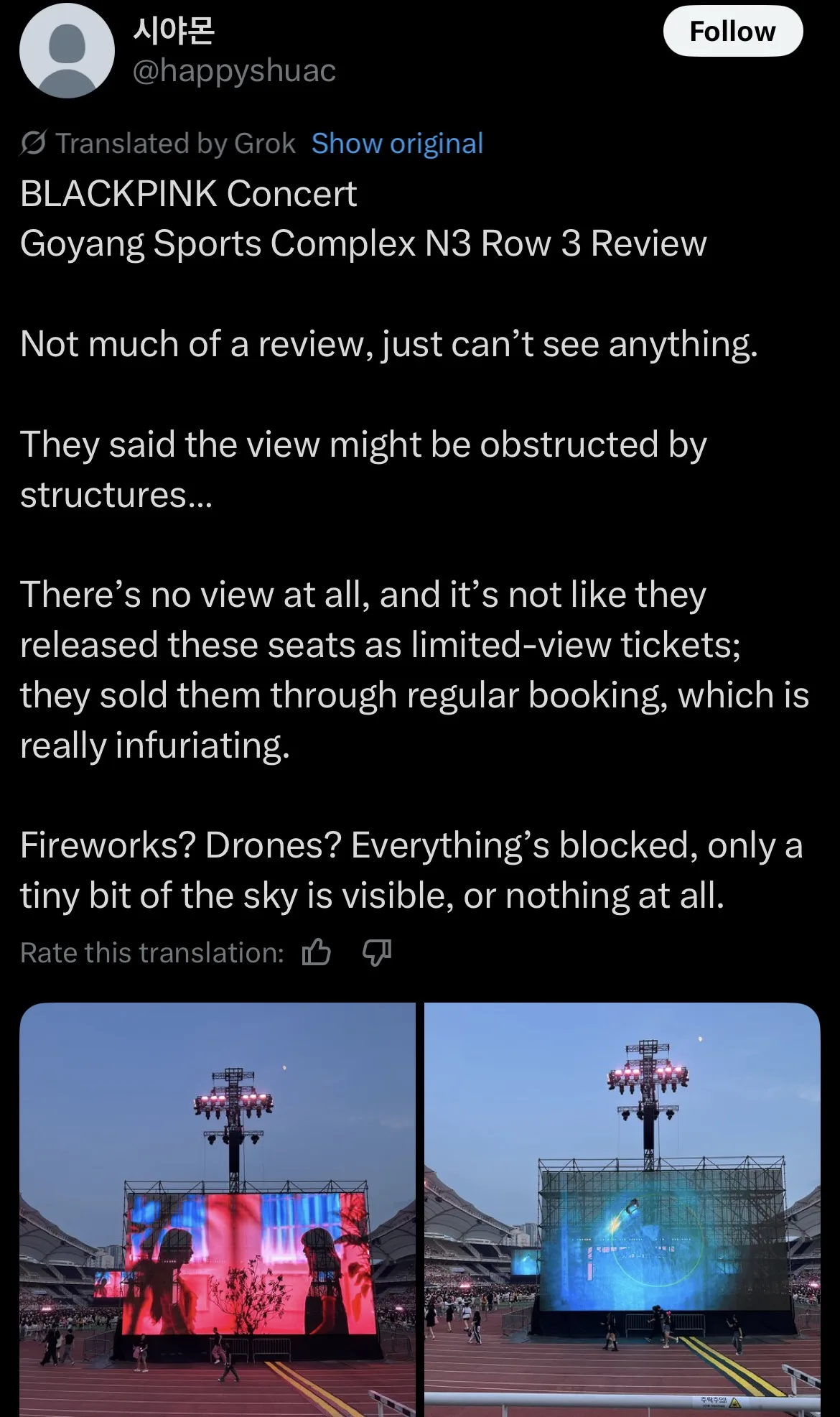The image size is (840, 1417).
Task: Open the @happyshuac username handle
Action: (234, 70)
